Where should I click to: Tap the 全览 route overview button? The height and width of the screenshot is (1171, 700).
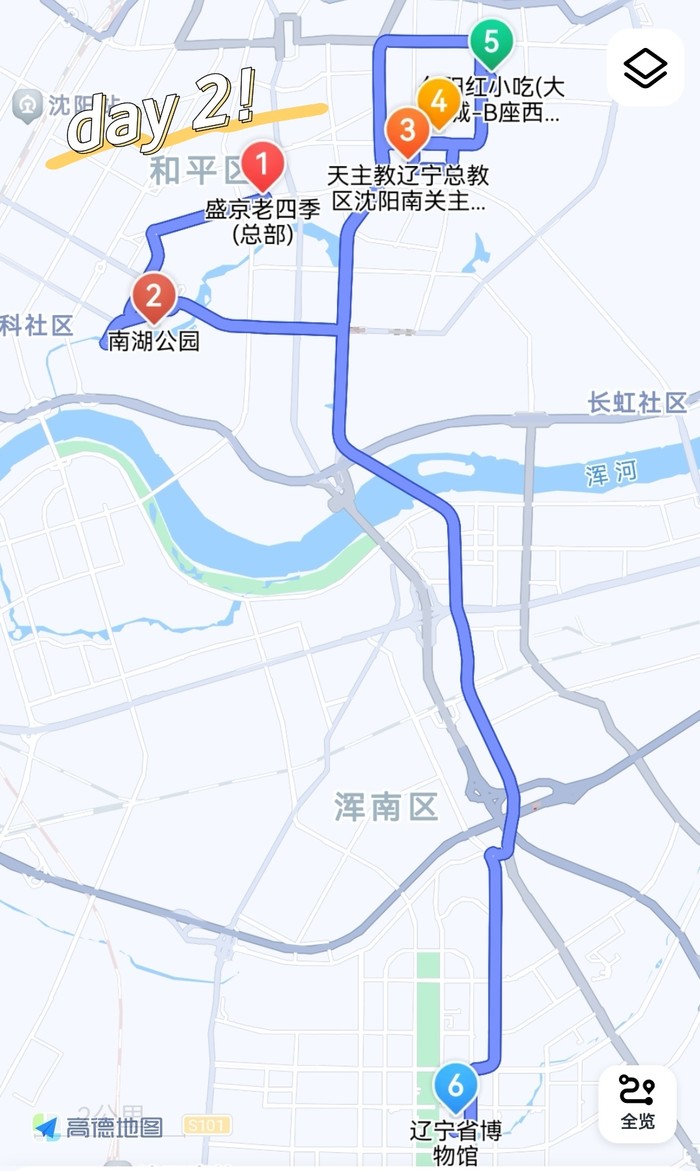637,1103
